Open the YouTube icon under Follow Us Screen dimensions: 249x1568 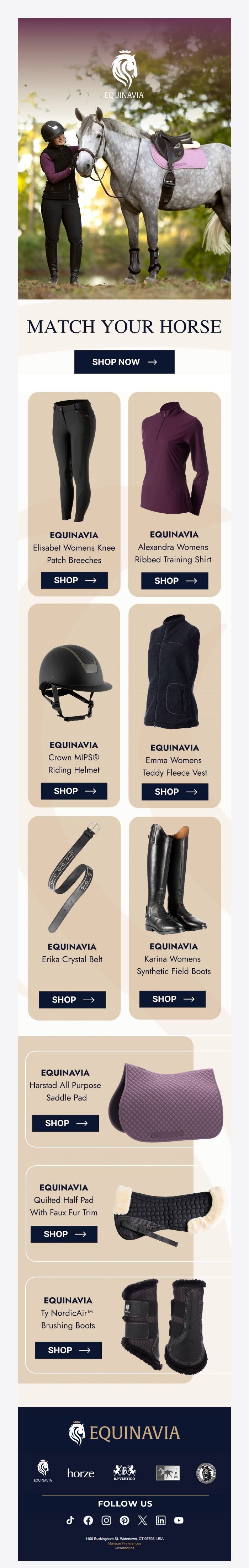coord(179,1520)
